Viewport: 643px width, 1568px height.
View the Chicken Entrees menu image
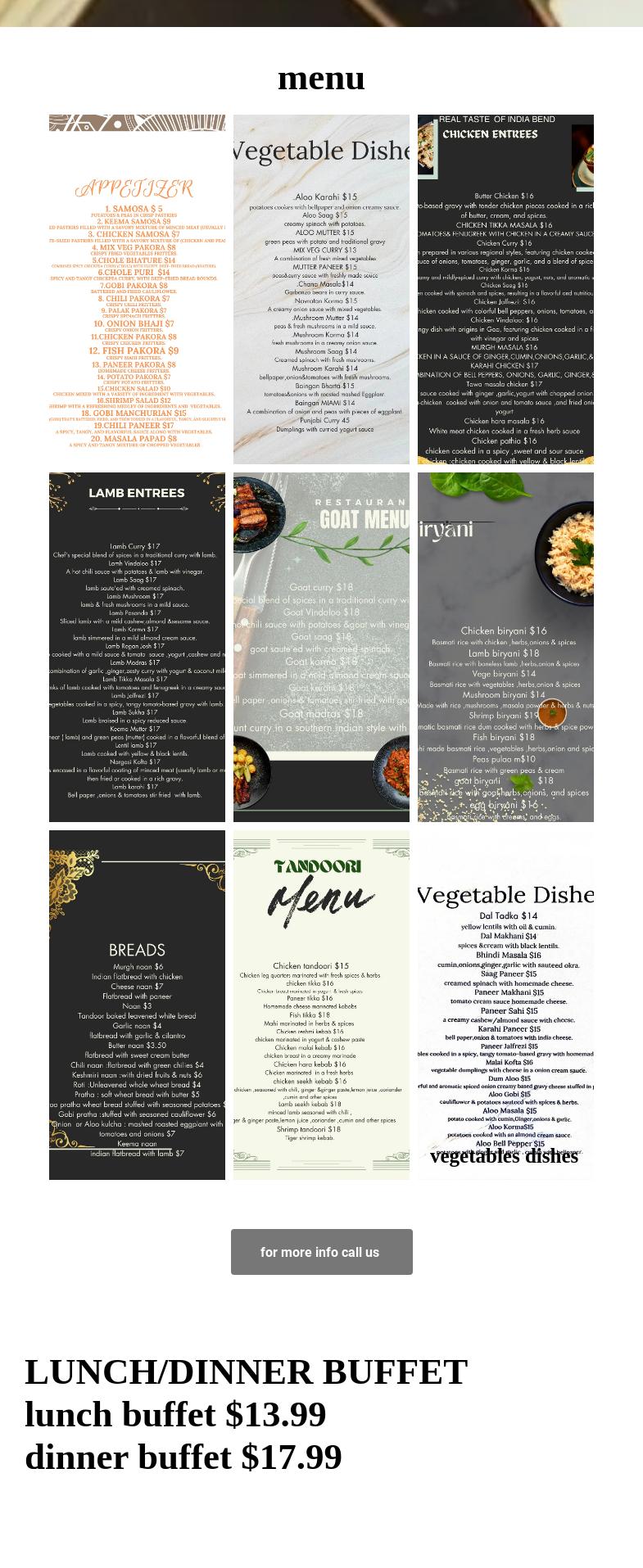pyautogui.click(x=505, y=289)
